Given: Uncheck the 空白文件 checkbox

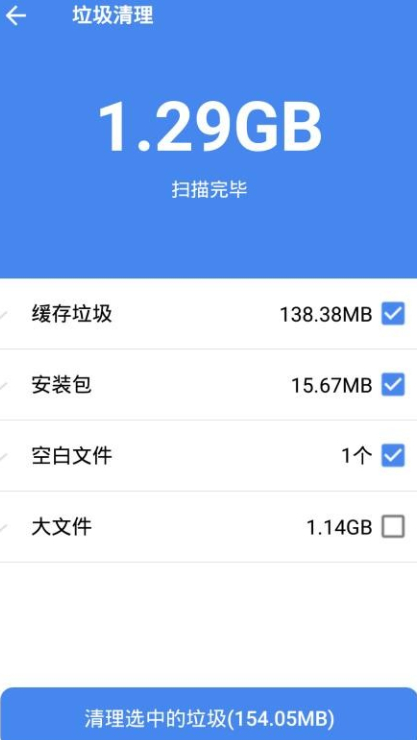Looking at the screenshot, I should (x=393, y=456).
